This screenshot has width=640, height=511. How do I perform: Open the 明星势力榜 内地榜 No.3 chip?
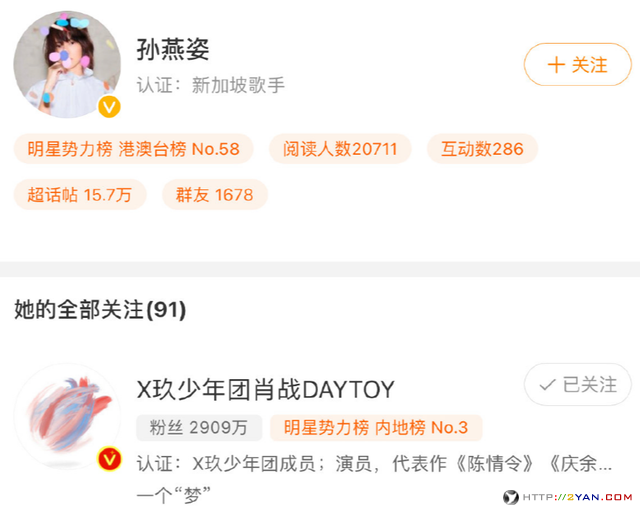[376, 428]
